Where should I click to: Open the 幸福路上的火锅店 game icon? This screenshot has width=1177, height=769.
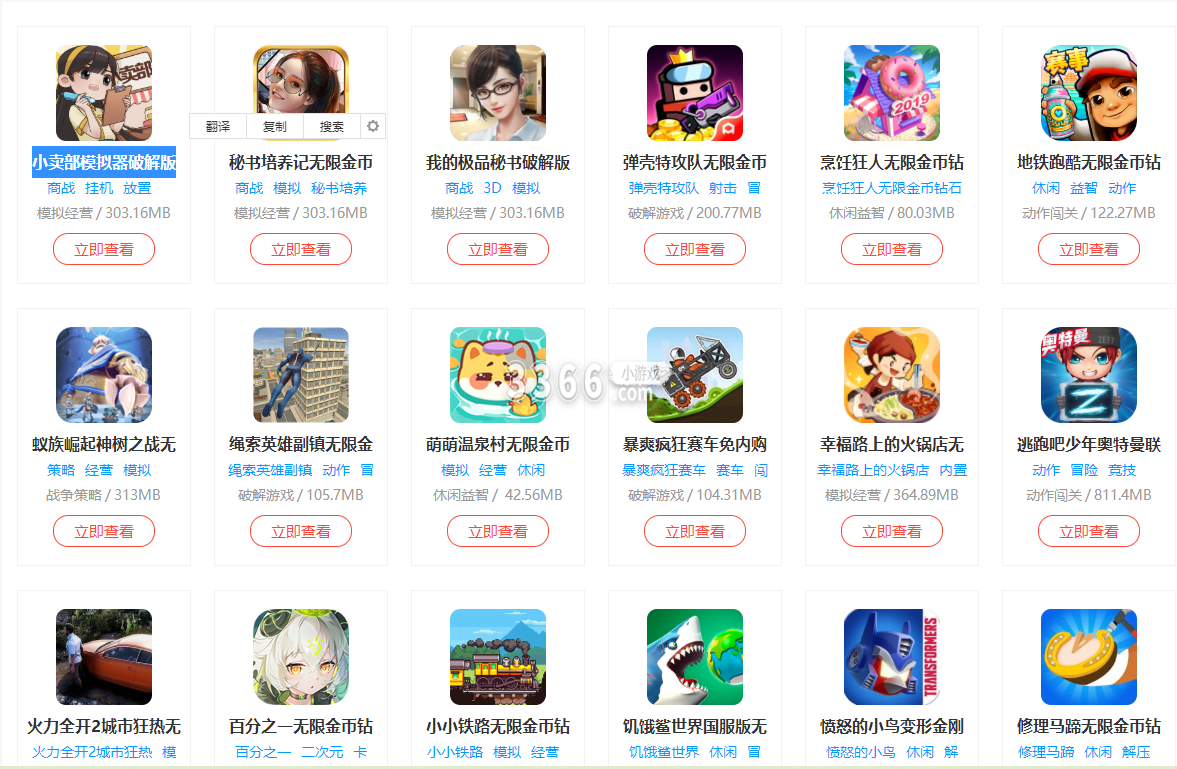pos(892,375)
